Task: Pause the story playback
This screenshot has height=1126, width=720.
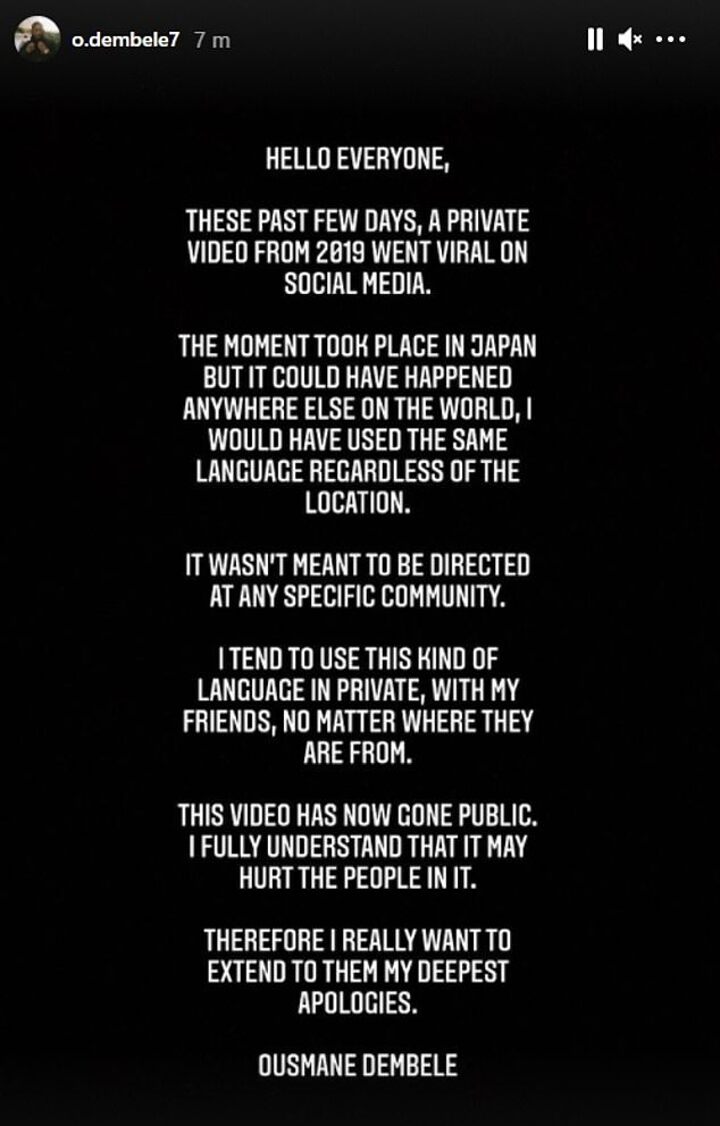Action: [595, 39]
